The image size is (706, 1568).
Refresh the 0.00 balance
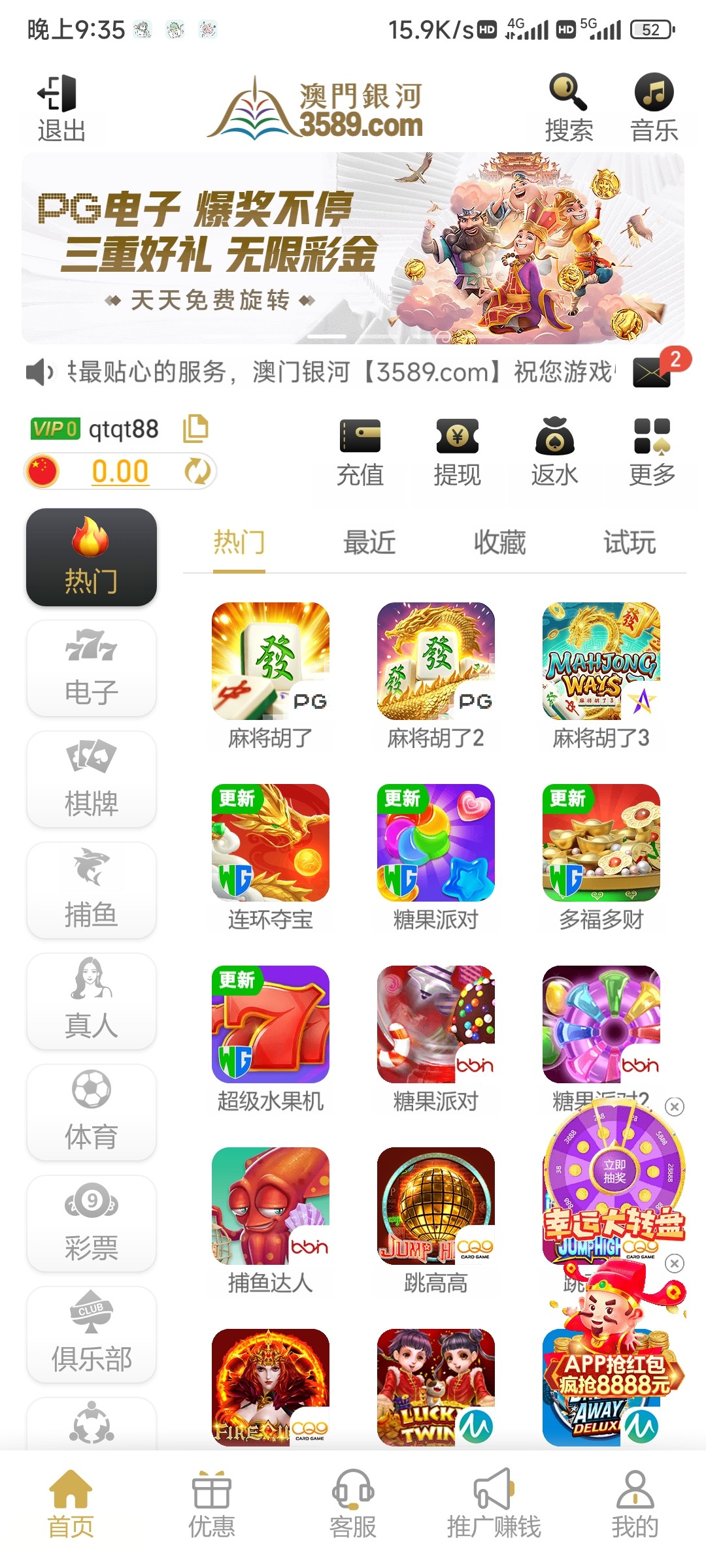coord(197,471)
